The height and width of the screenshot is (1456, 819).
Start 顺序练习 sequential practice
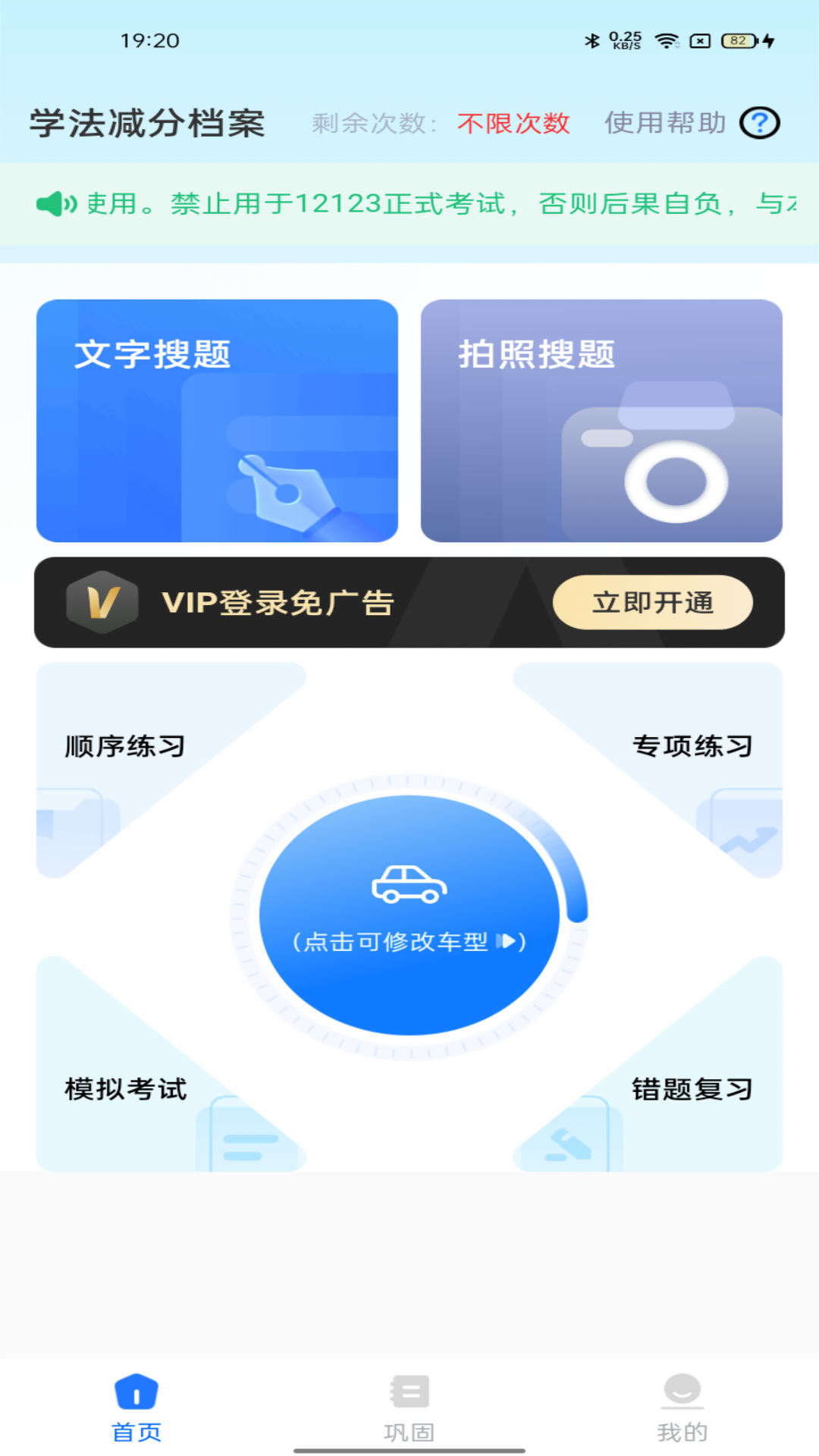126,745
